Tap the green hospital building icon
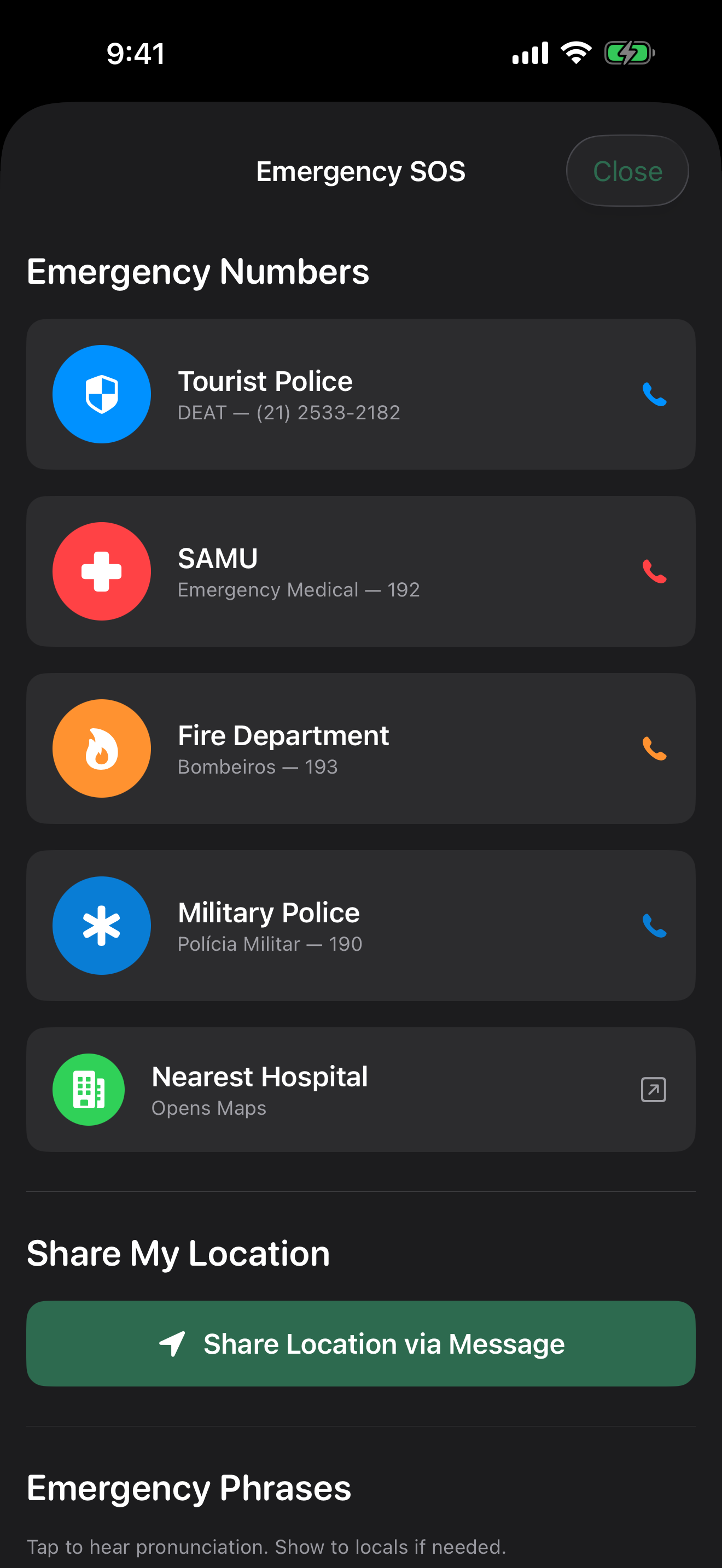722x1568 pixels. pos(88,1090)
